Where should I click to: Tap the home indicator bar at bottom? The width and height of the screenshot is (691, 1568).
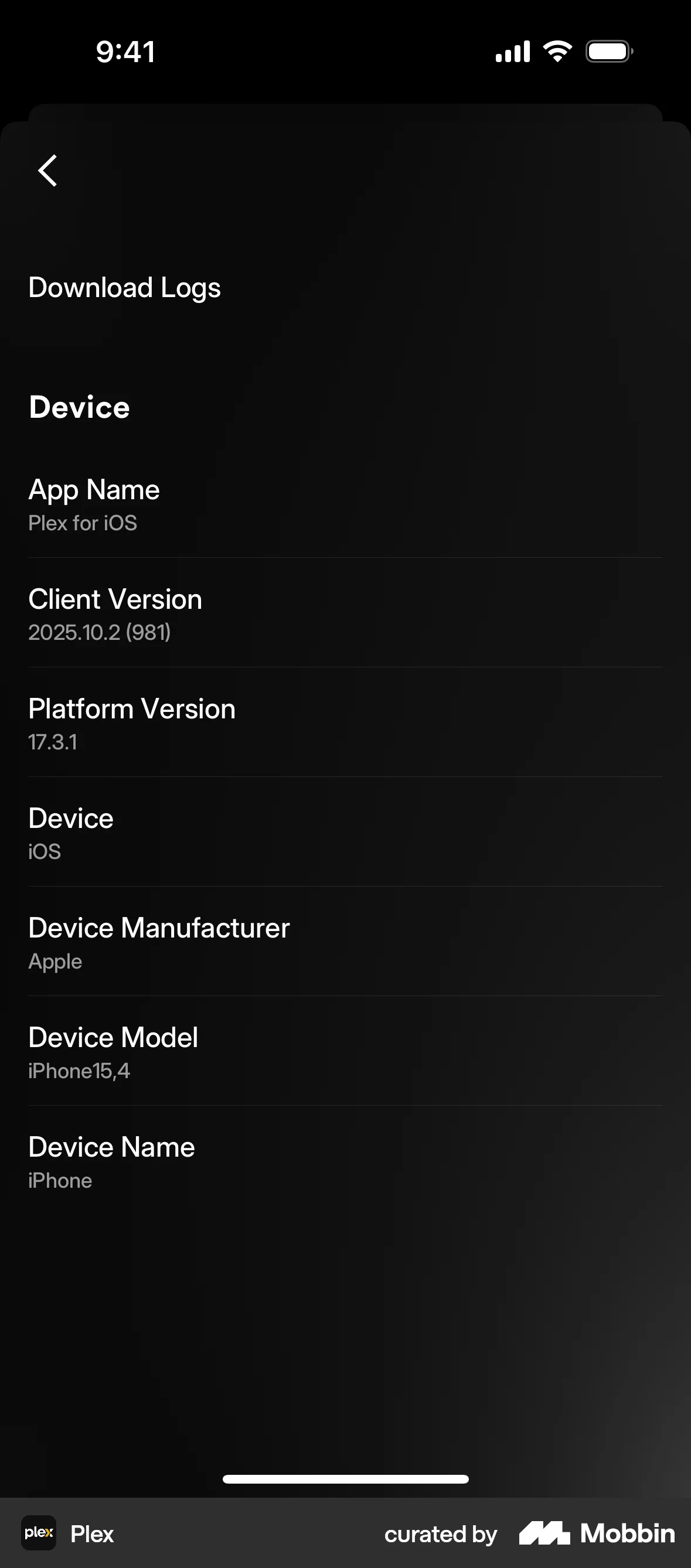[345, 1479]
